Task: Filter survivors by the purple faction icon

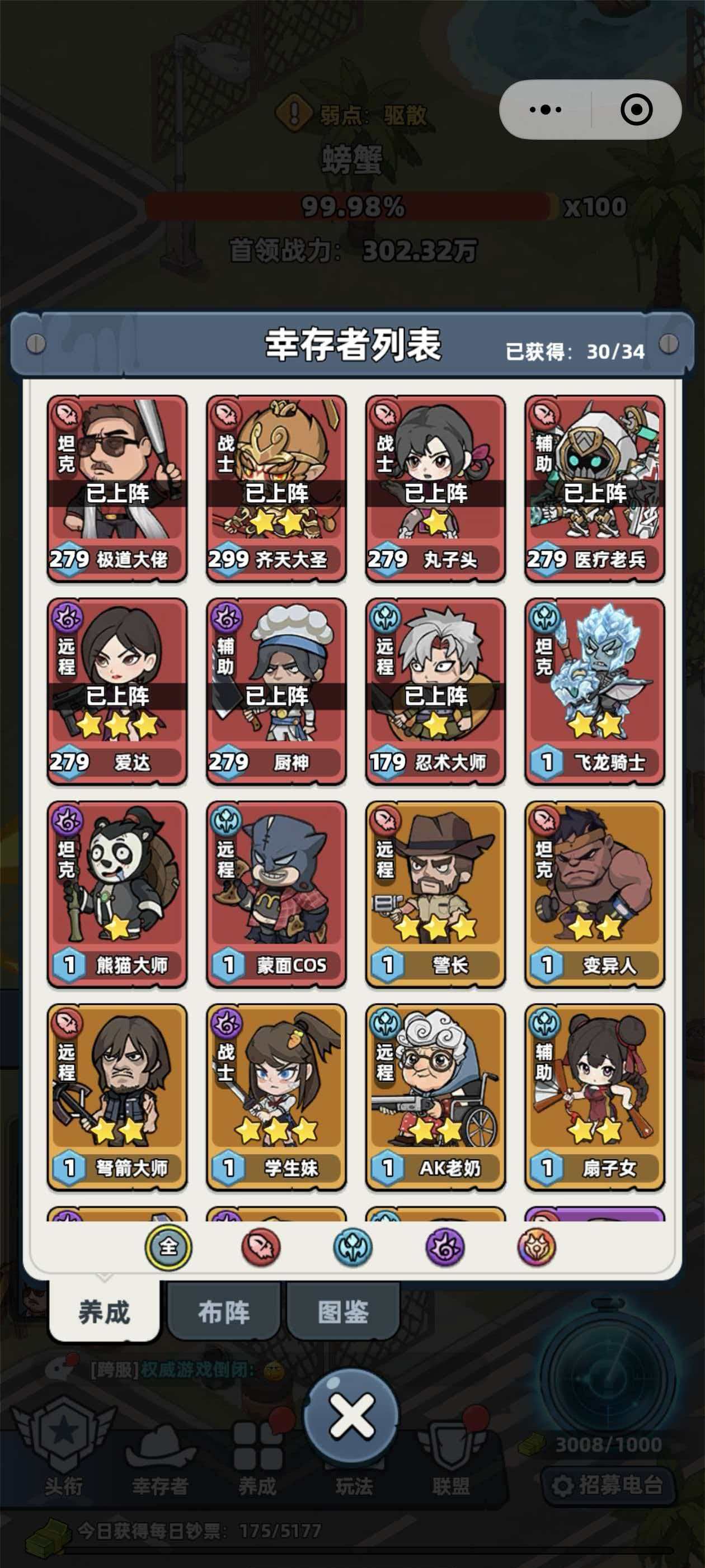Action: tap(445, 1247)
